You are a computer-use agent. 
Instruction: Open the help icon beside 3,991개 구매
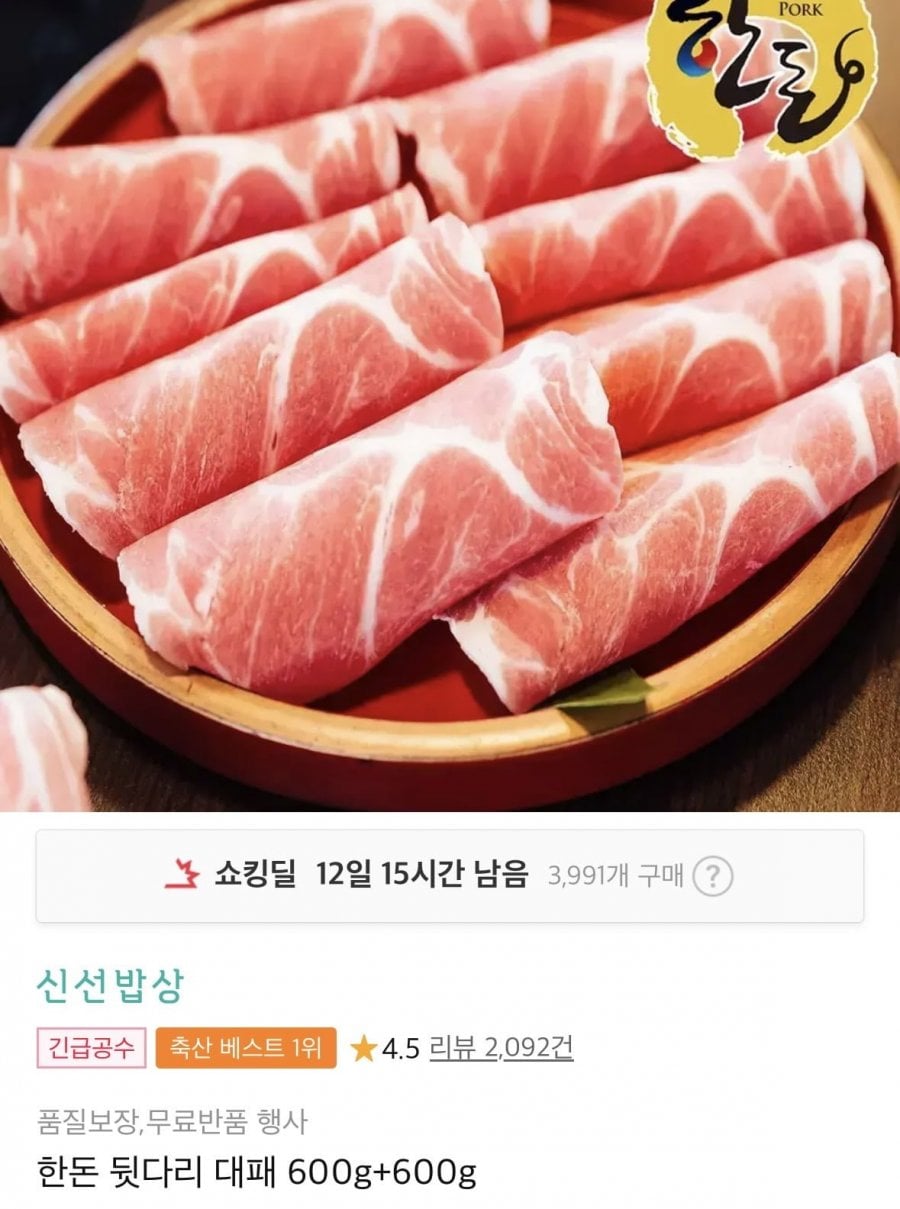coord(713,877)
